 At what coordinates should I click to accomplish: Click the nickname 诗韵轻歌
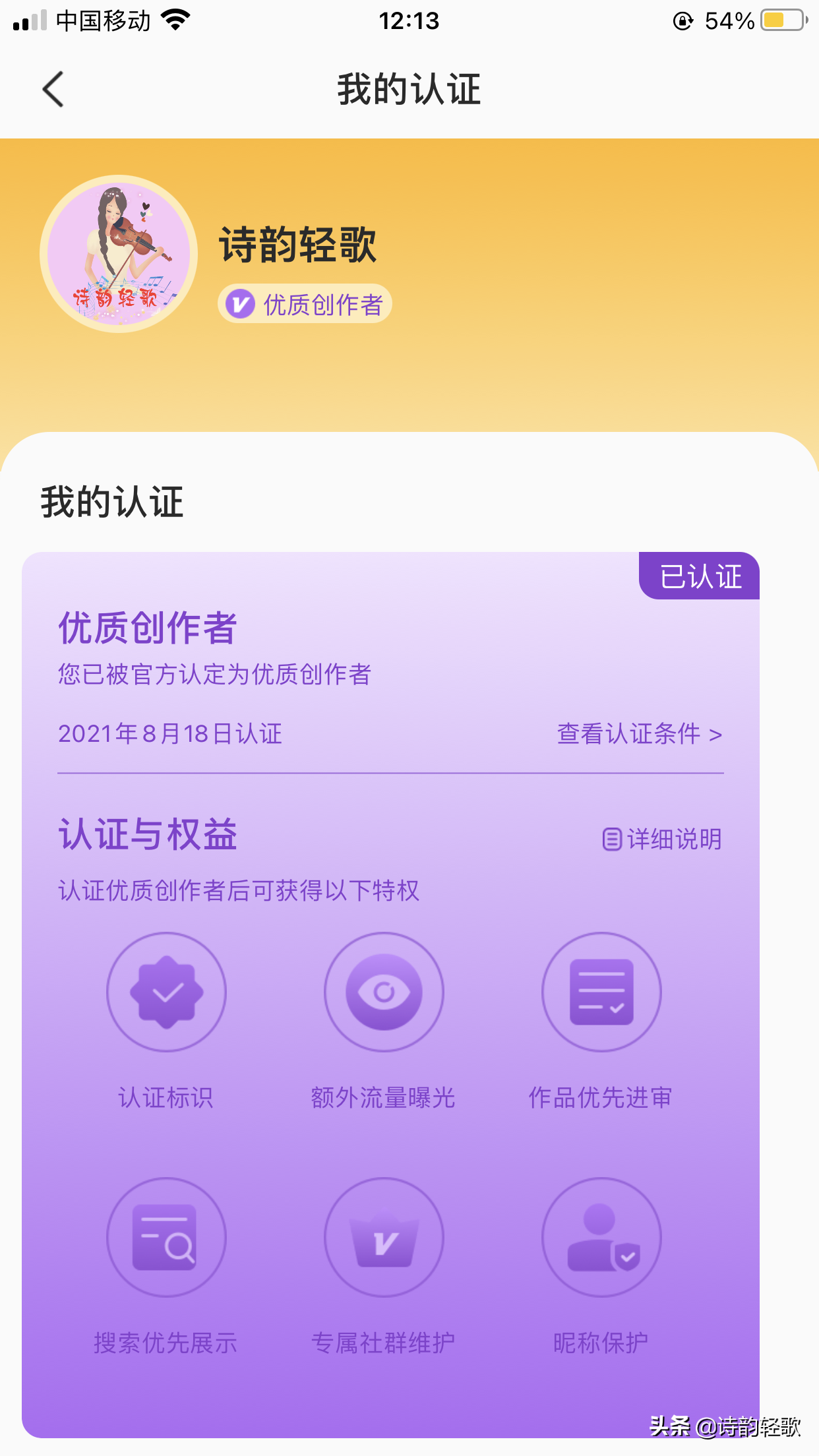[x=298, y=249]
